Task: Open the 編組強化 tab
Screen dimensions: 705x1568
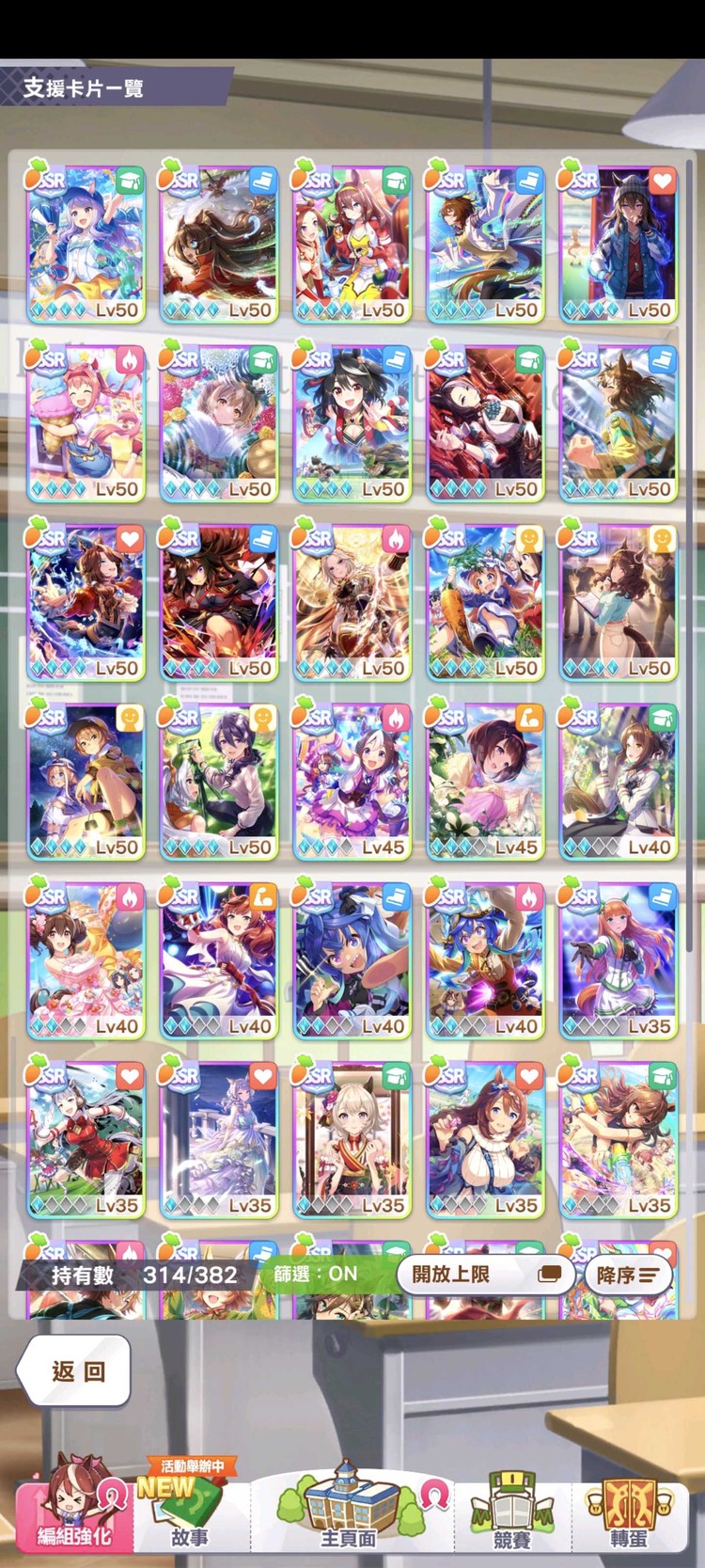Action: (x=74, y=1514)
